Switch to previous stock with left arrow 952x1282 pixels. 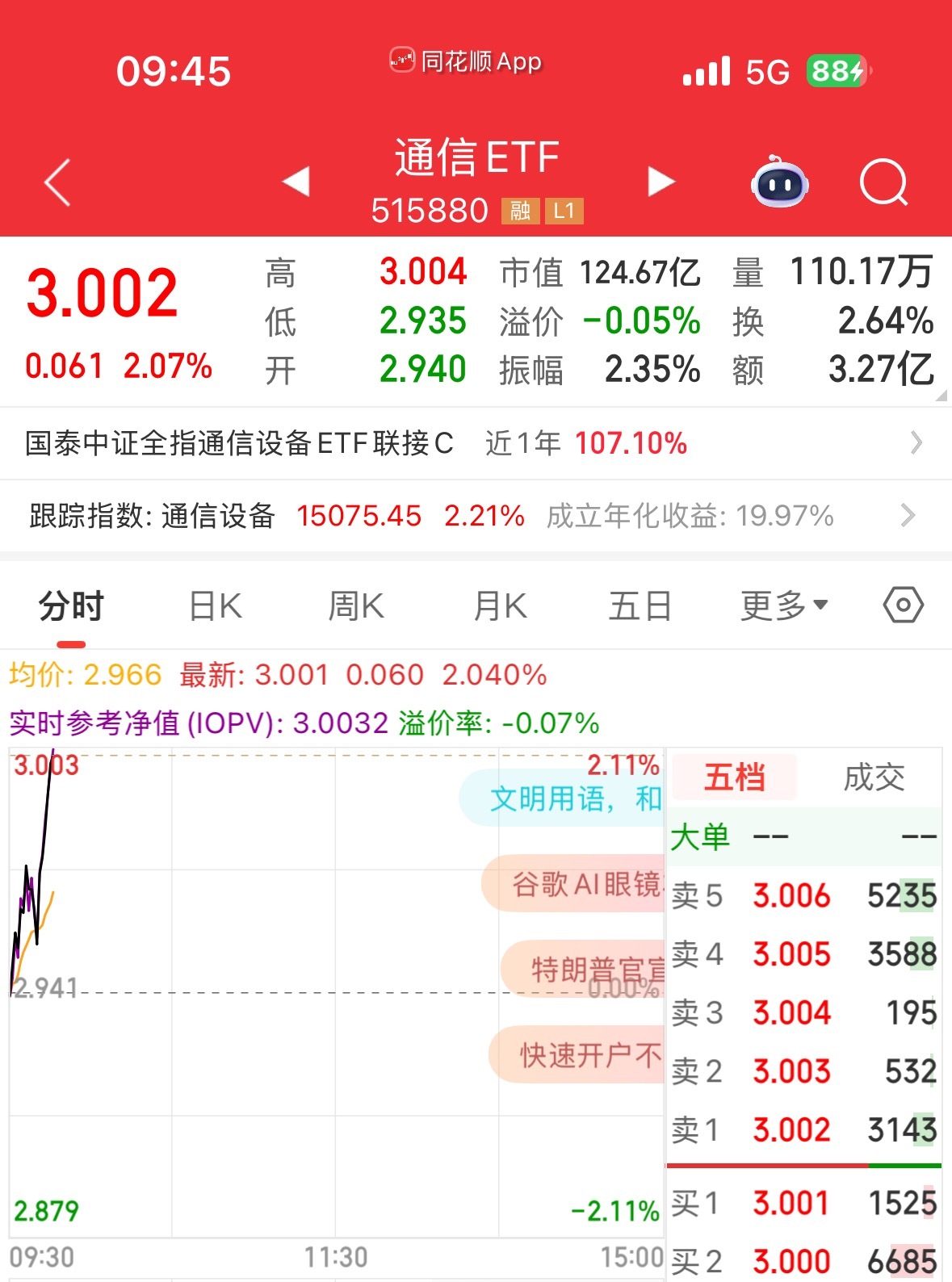pos(298,183)
